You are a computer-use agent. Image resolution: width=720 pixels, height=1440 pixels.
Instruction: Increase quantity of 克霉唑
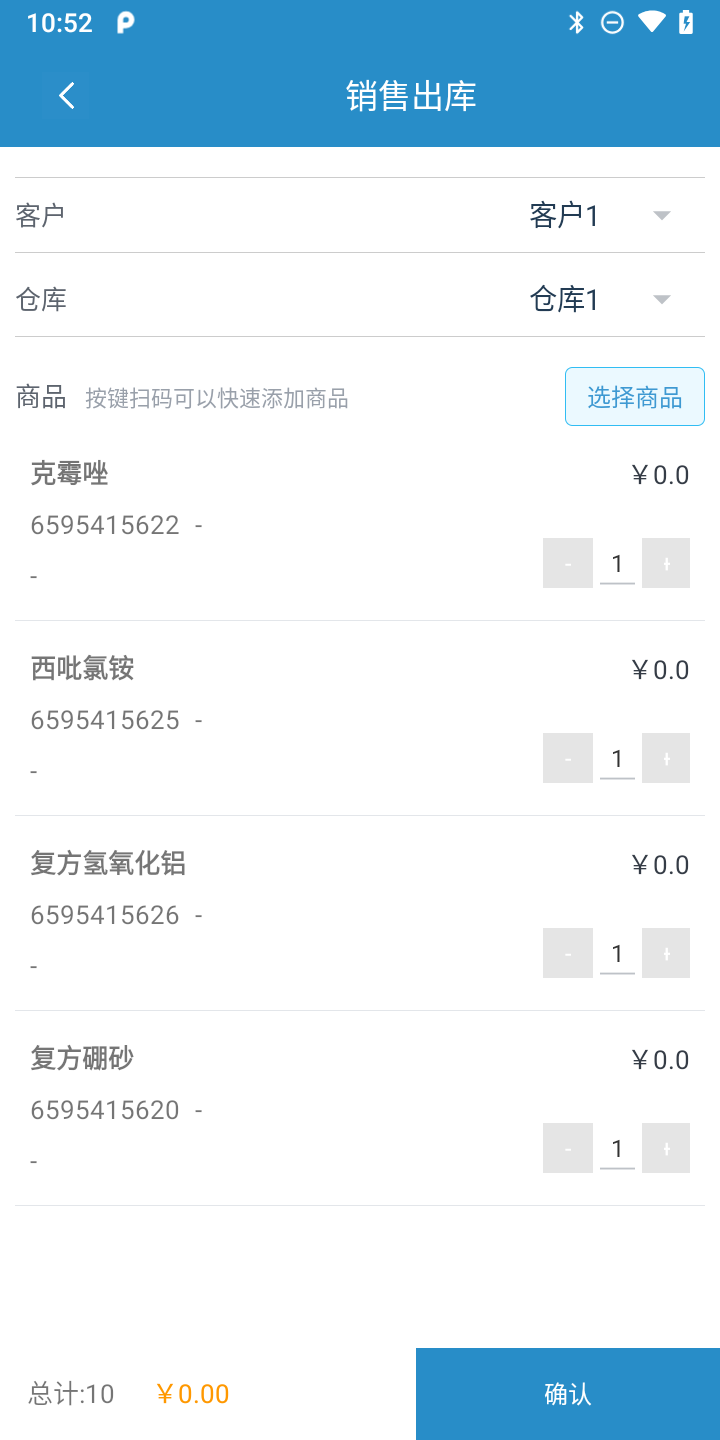point(666,563)
